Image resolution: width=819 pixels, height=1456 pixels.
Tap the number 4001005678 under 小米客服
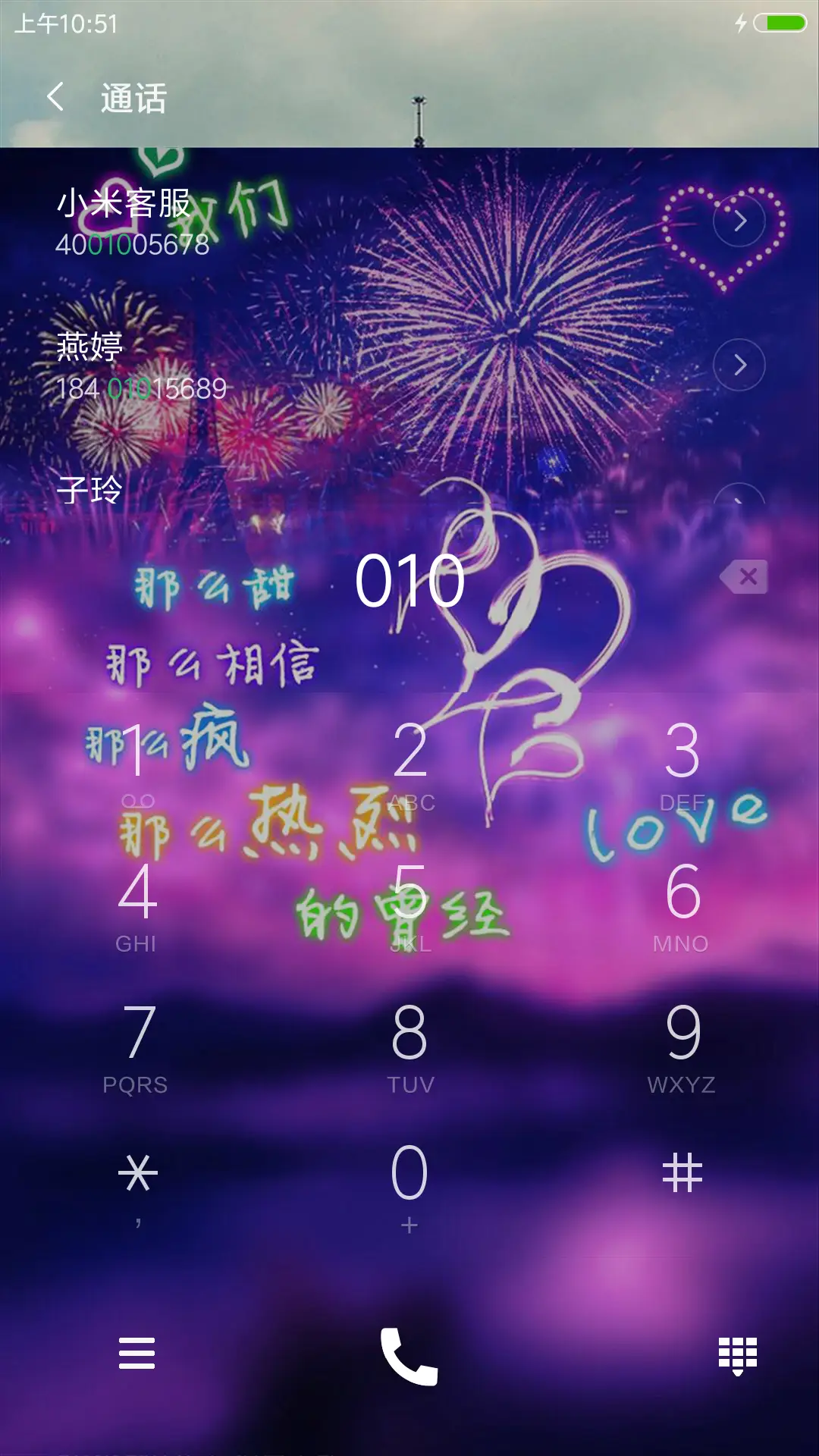(x=132, y=245)
